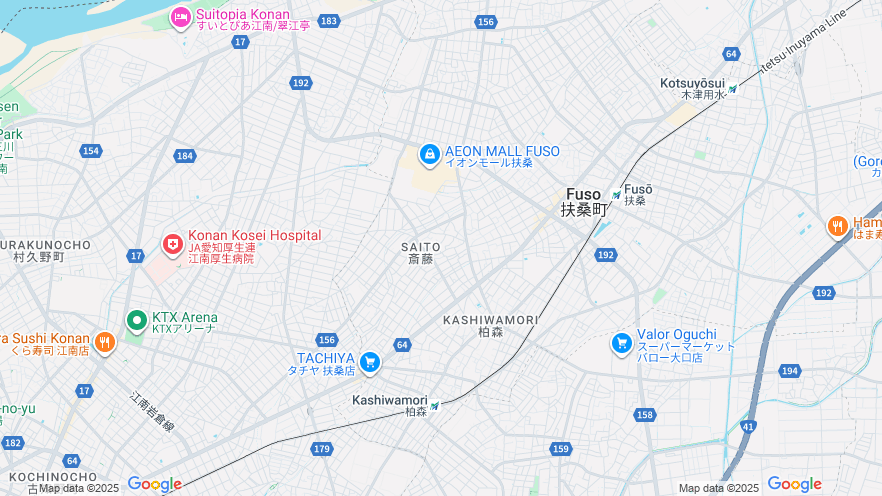Tap the Kotsuyōsui station marker

tap(732, 89)
